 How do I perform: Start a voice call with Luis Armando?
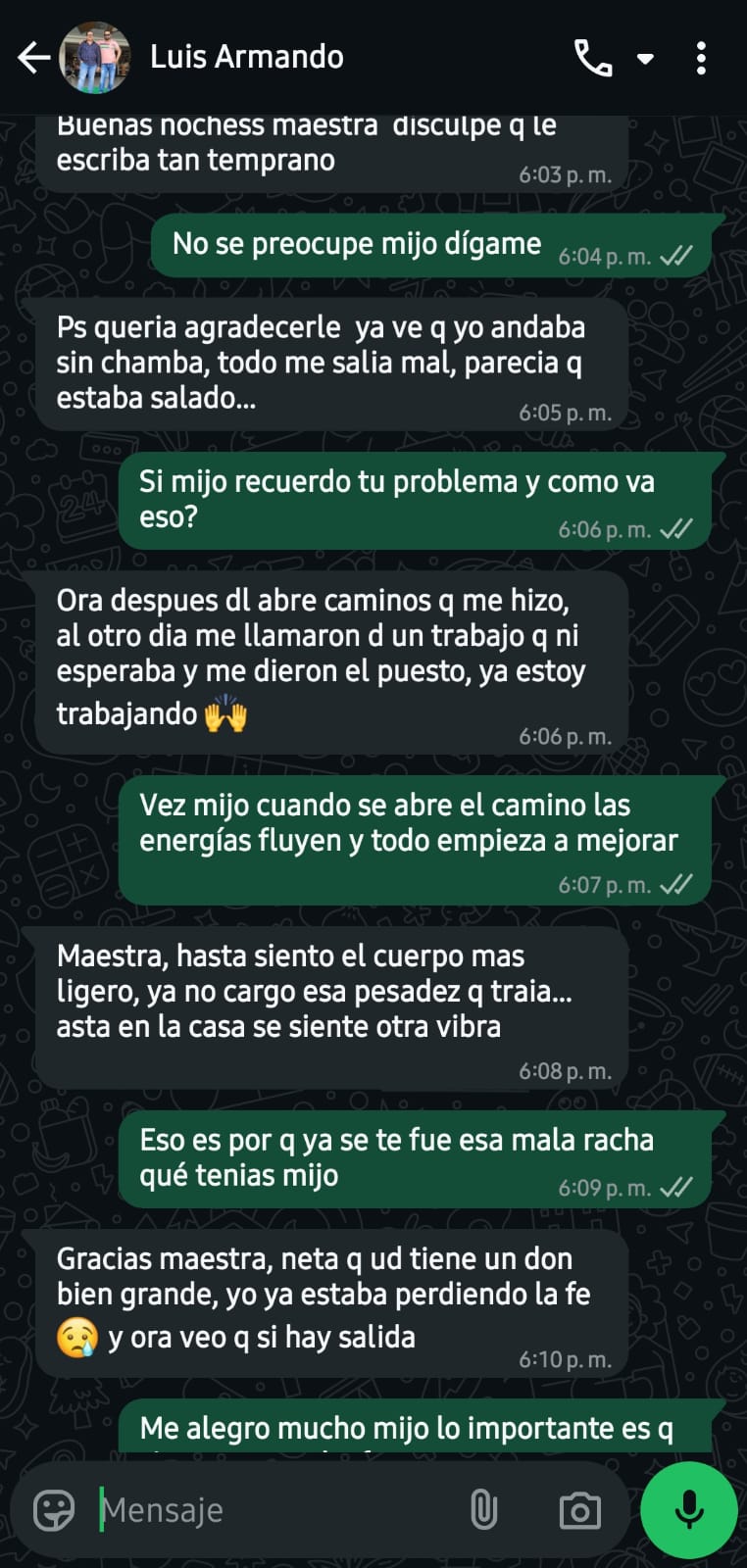click(593, 58)
